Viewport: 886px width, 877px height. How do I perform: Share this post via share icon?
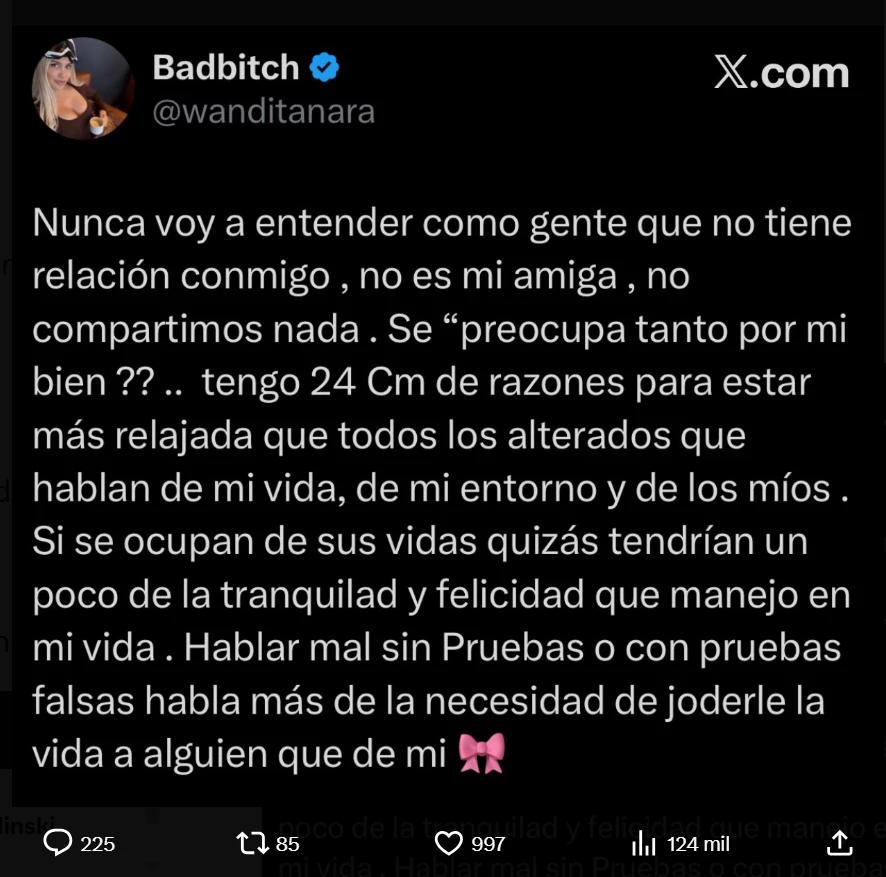point(841,842)
